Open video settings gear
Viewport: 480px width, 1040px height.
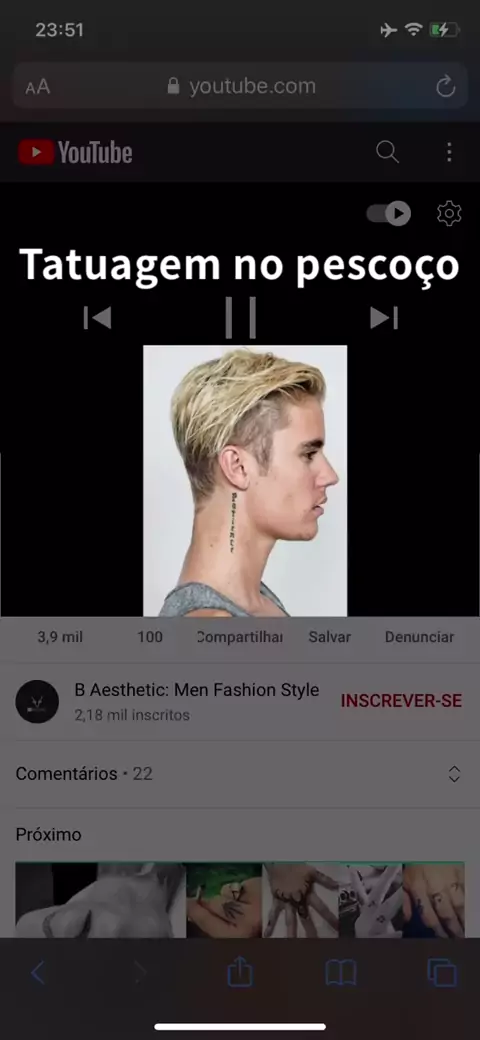pyautogui.click(x=449, y=214)
